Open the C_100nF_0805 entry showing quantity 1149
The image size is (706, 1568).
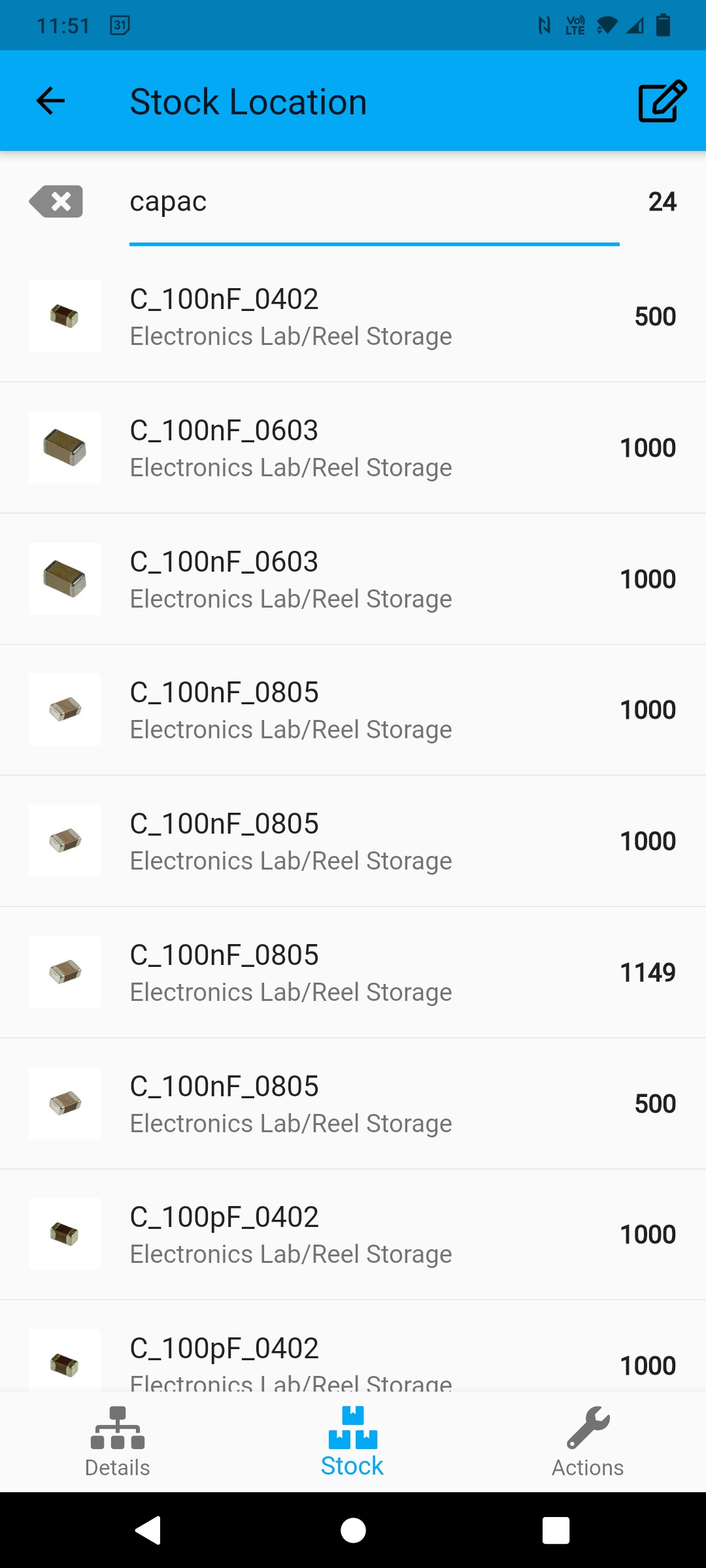(353, 972)
